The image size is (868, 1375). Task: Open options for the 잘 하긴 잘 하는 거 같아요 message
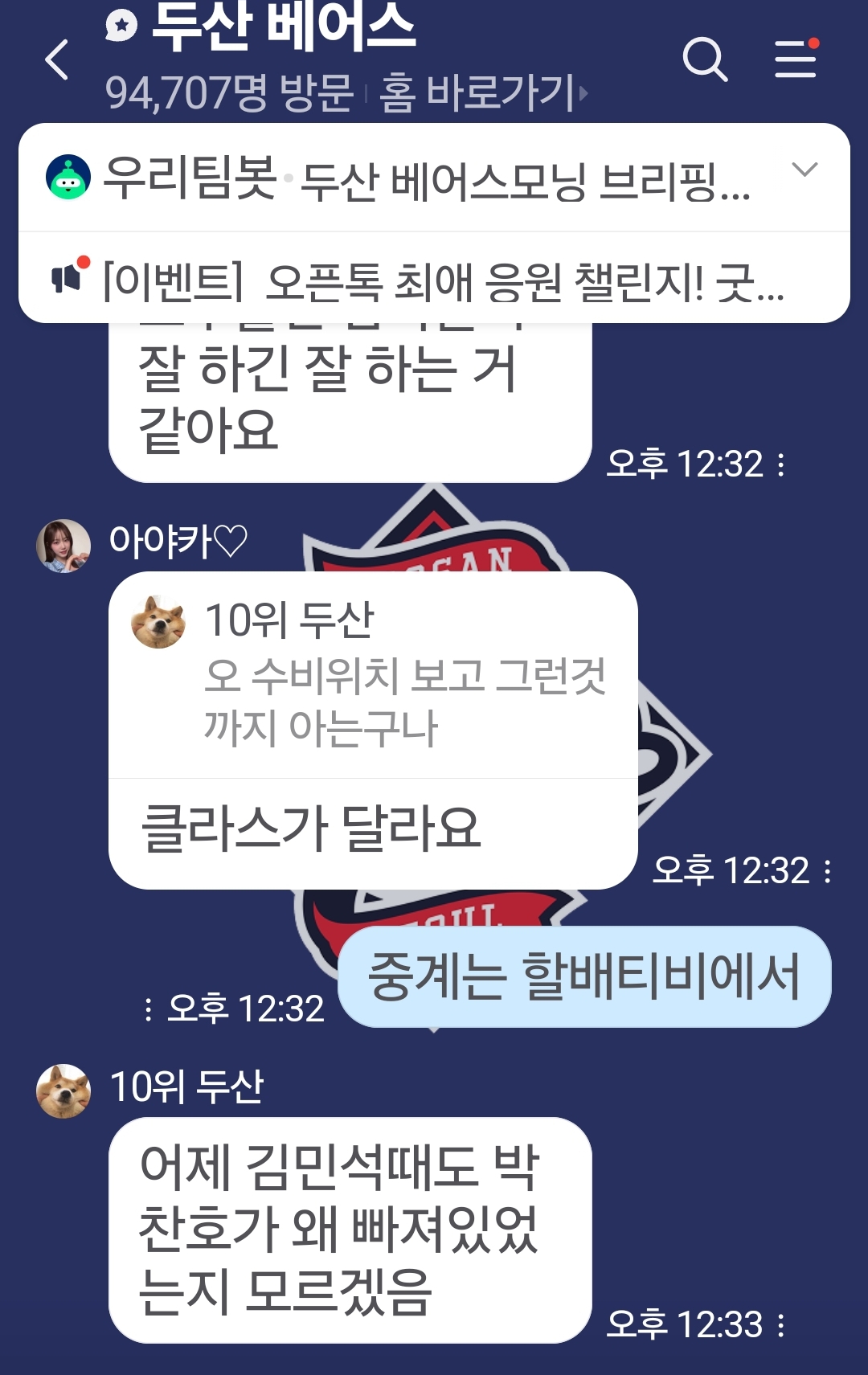coord(781,464)
